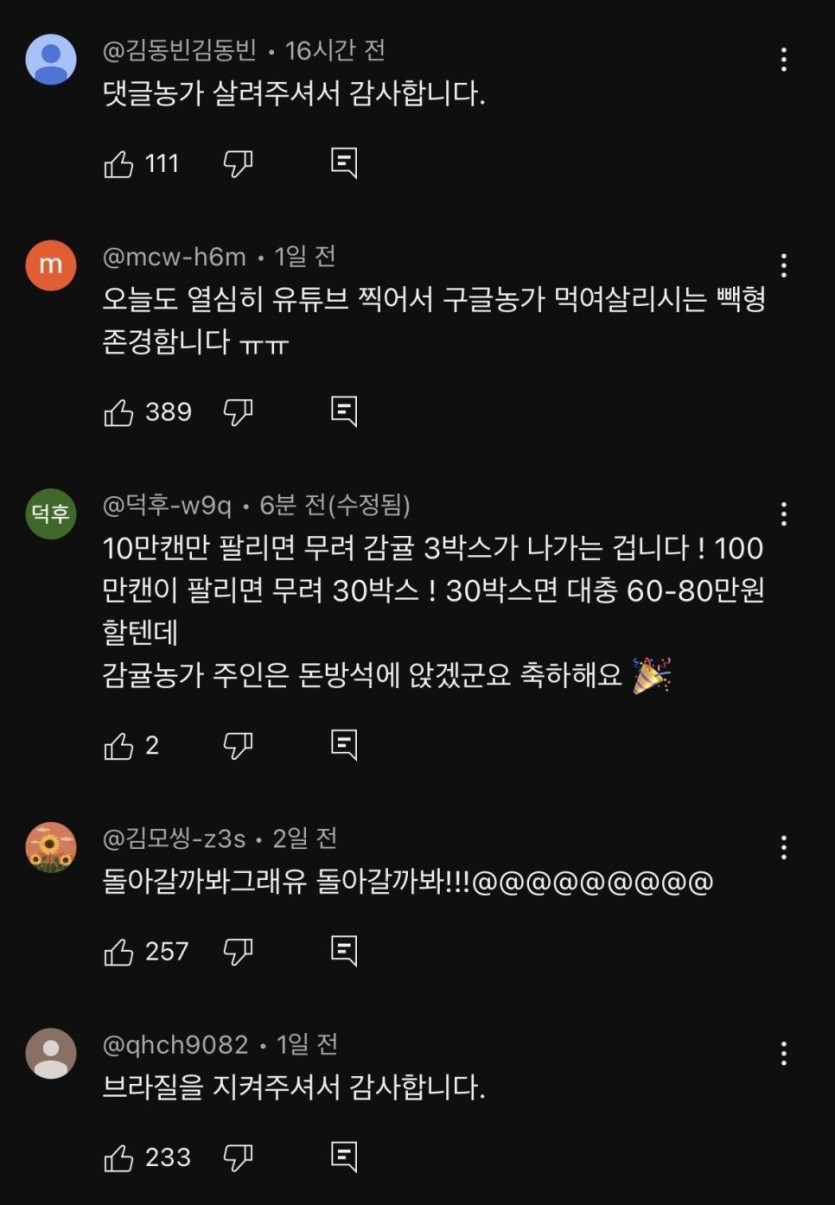
Task: Open overflow menu on @mcw-h6m's comment
Action: point(784,265)
